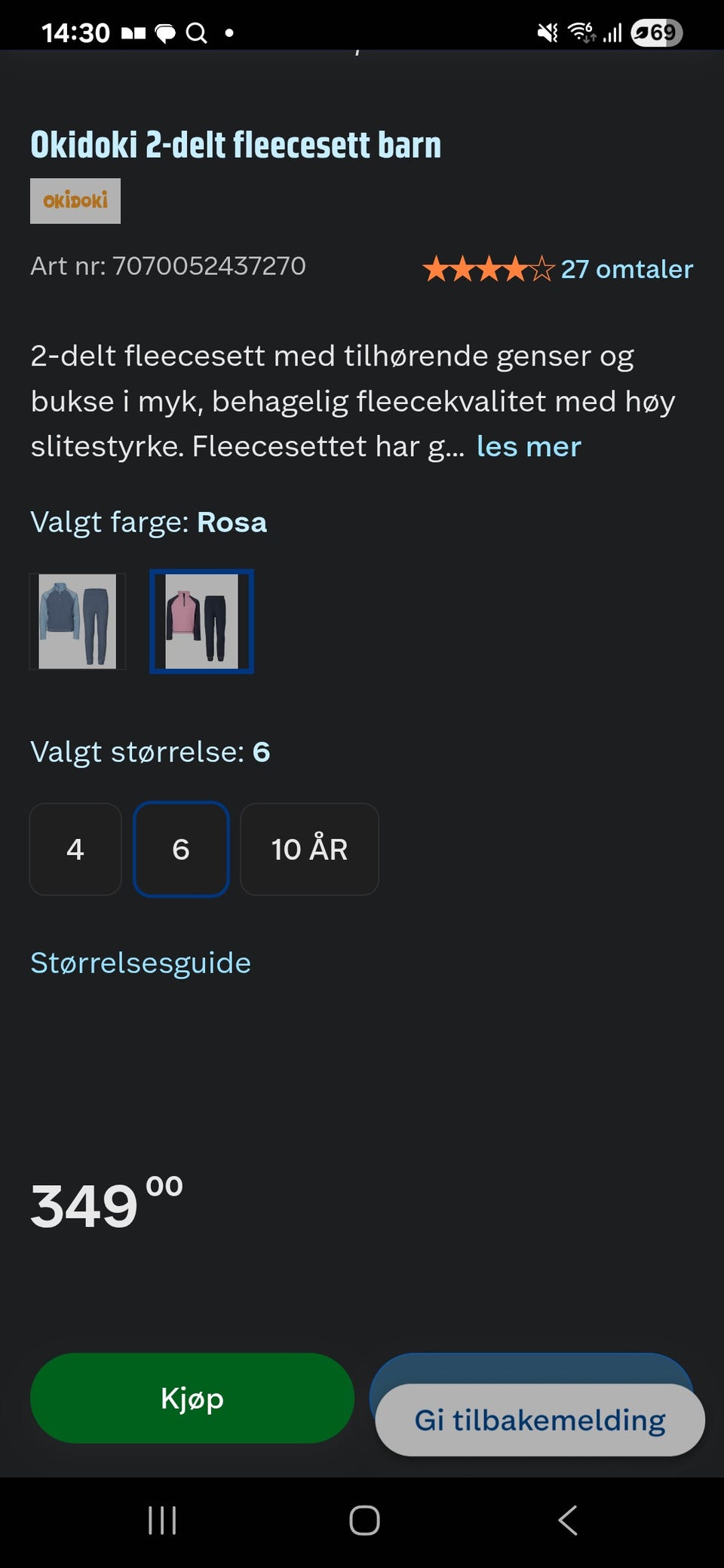Tap the search icon in status bar
This screenshot has width=724, height=1568.
[198, 32]
